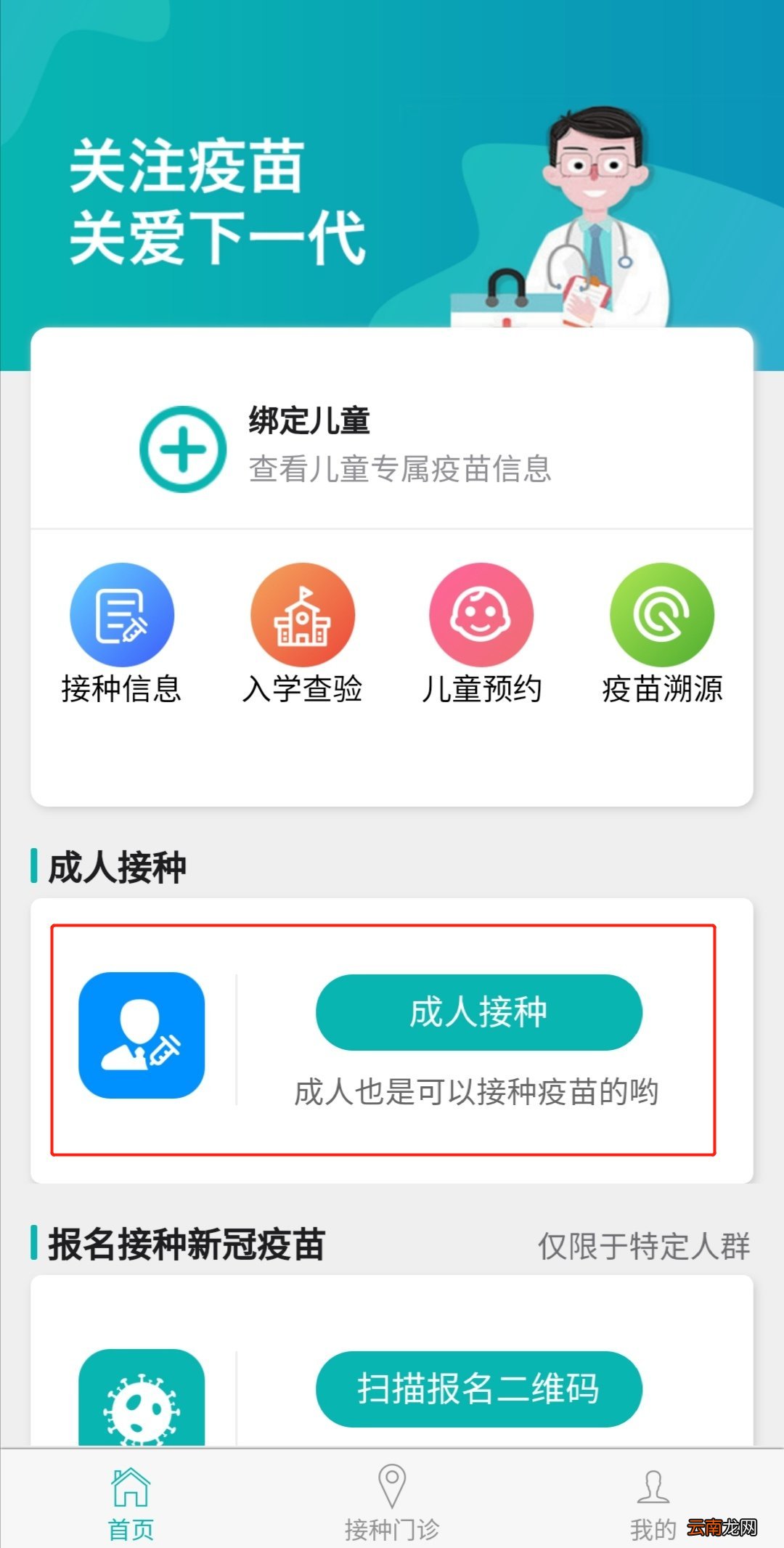Open the 绑定儿童 binding card
The height and width of the screenshot is (1548, 784).
(392, 447)
